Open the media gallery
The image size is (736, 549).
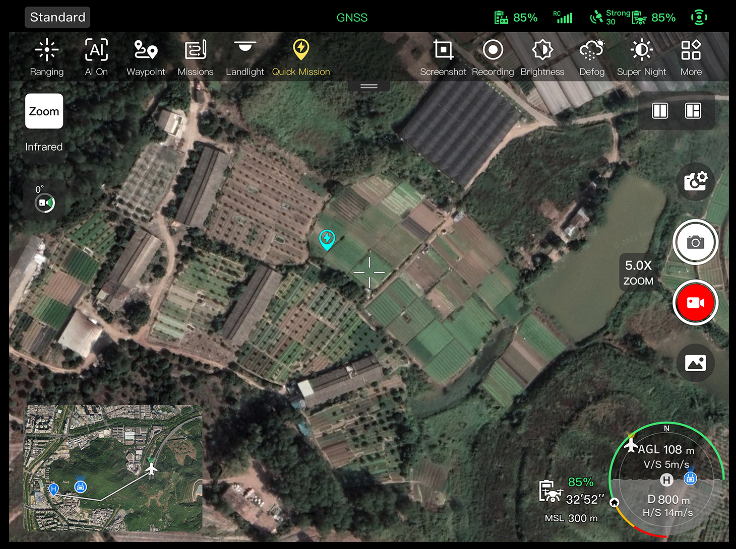click(x=695, y=363)
